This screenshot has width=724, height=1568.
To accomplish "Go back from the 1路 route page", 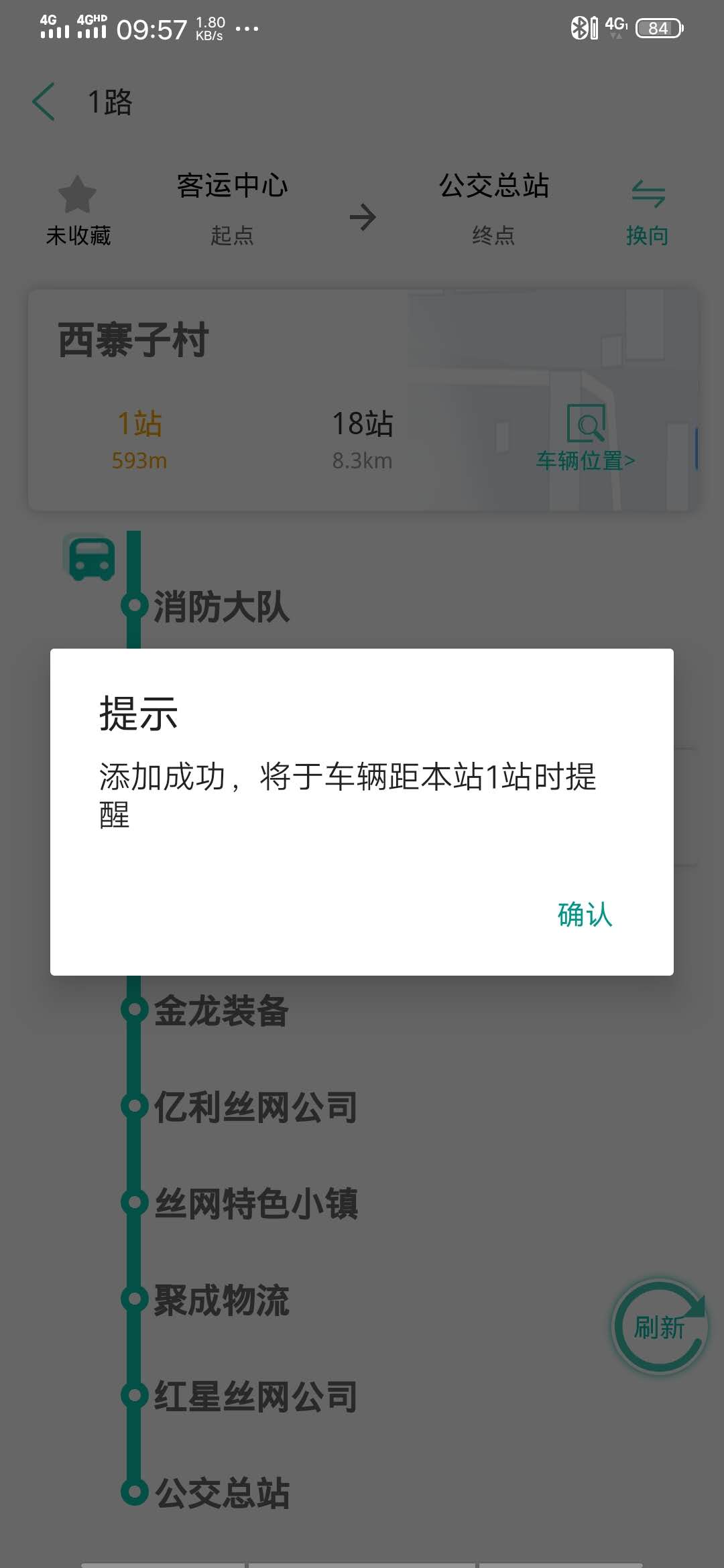I will (44, 102).
